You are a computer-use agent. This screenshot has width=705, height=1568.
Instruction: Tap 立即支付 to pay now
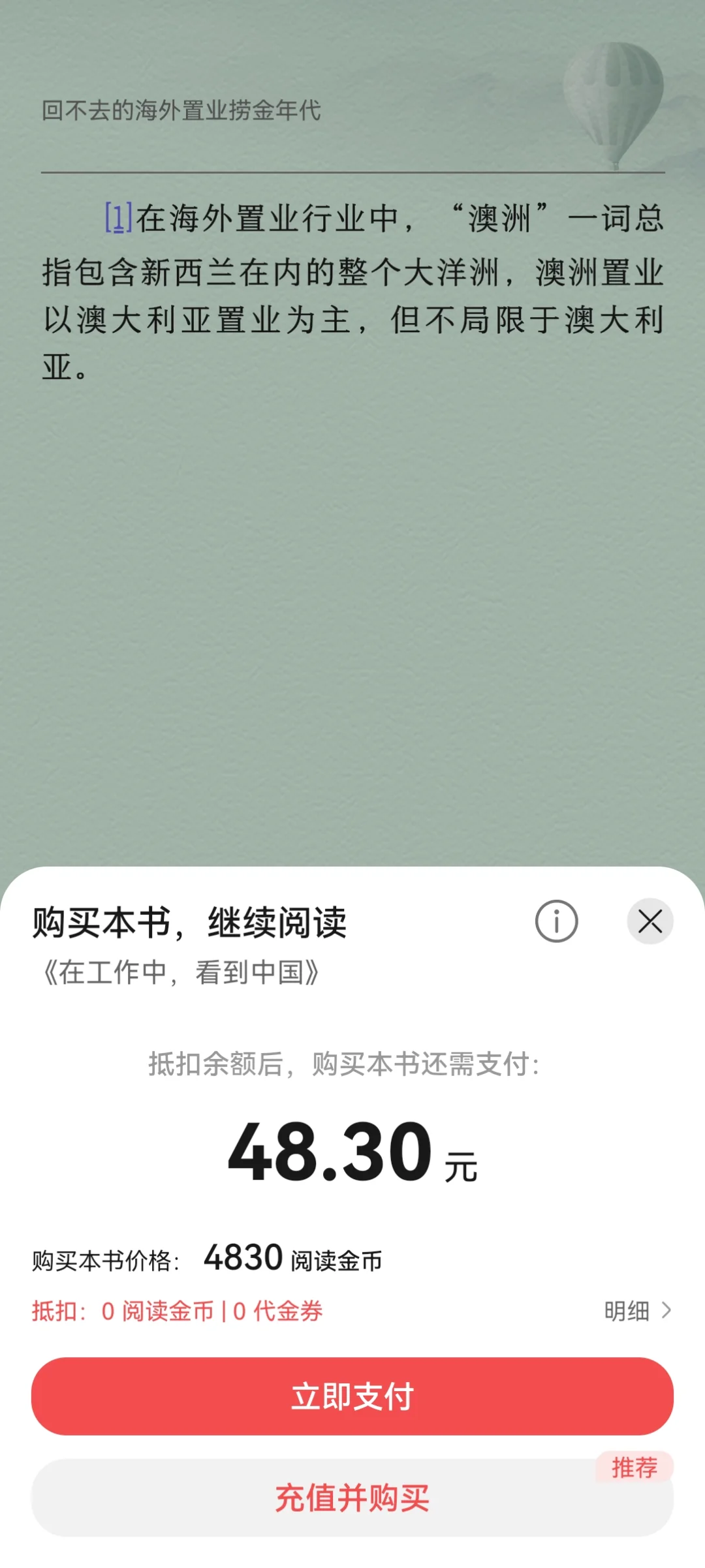point(352,1396)
